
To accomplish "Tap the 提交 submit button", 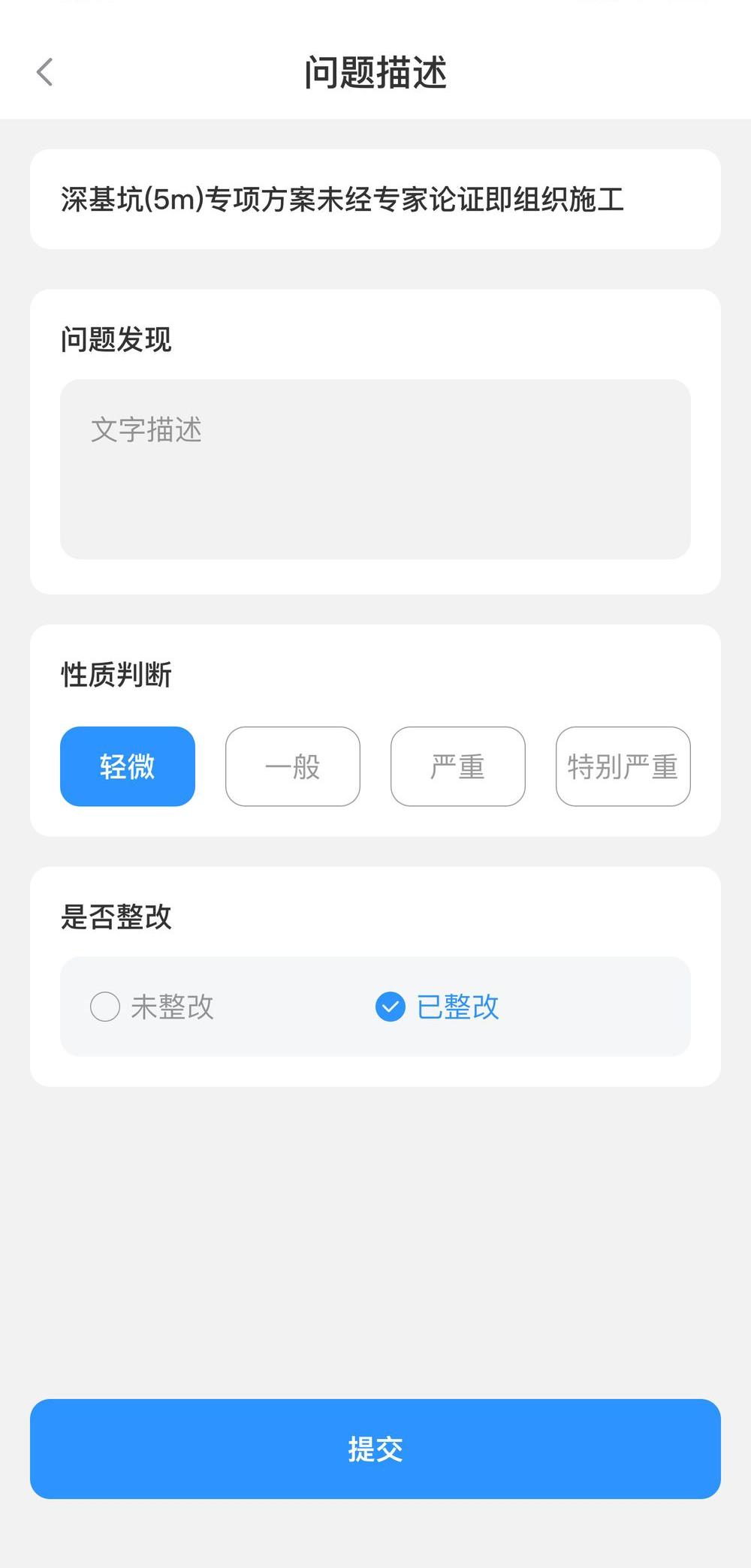I will coord(375,1449).
